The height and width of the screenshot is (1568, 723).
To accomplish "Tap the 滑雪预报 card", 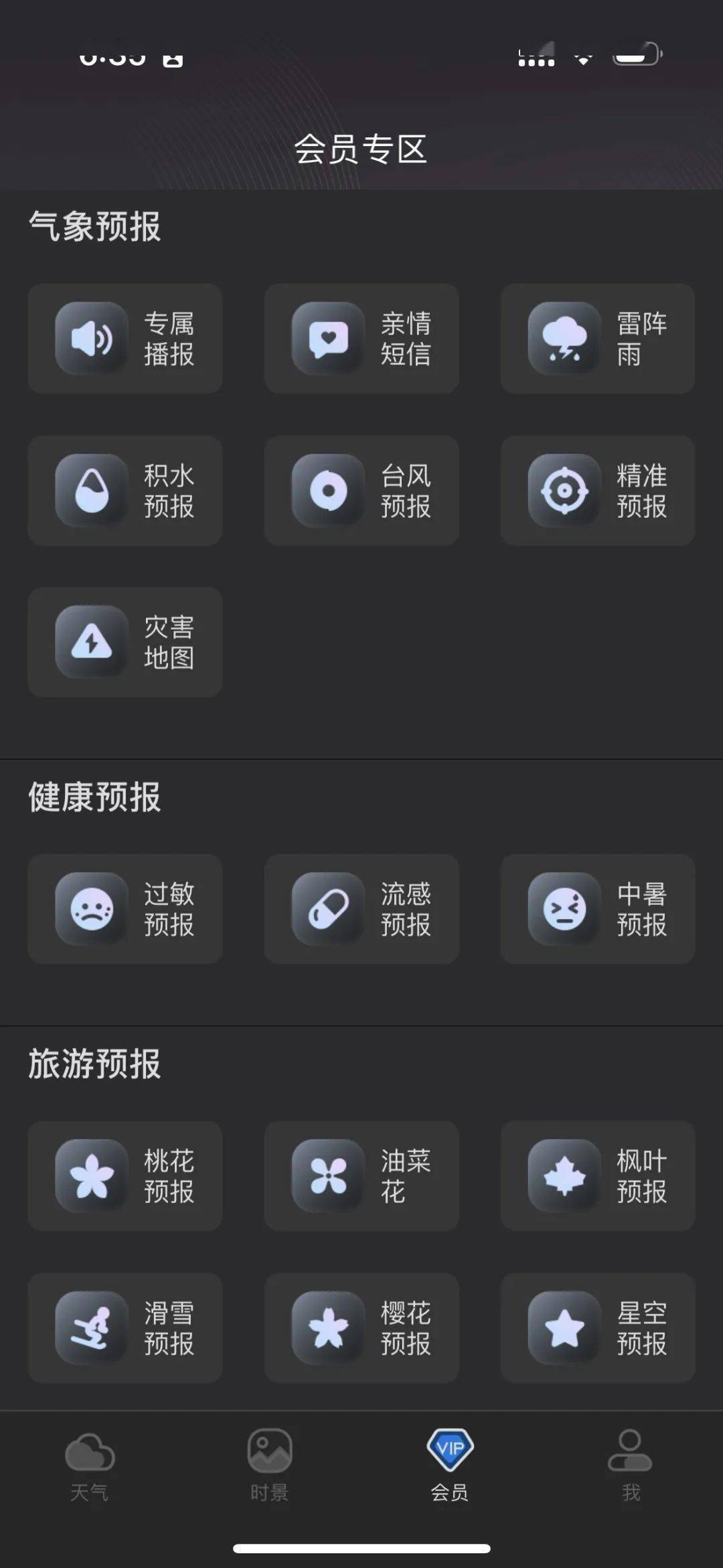I will 125,1328.
